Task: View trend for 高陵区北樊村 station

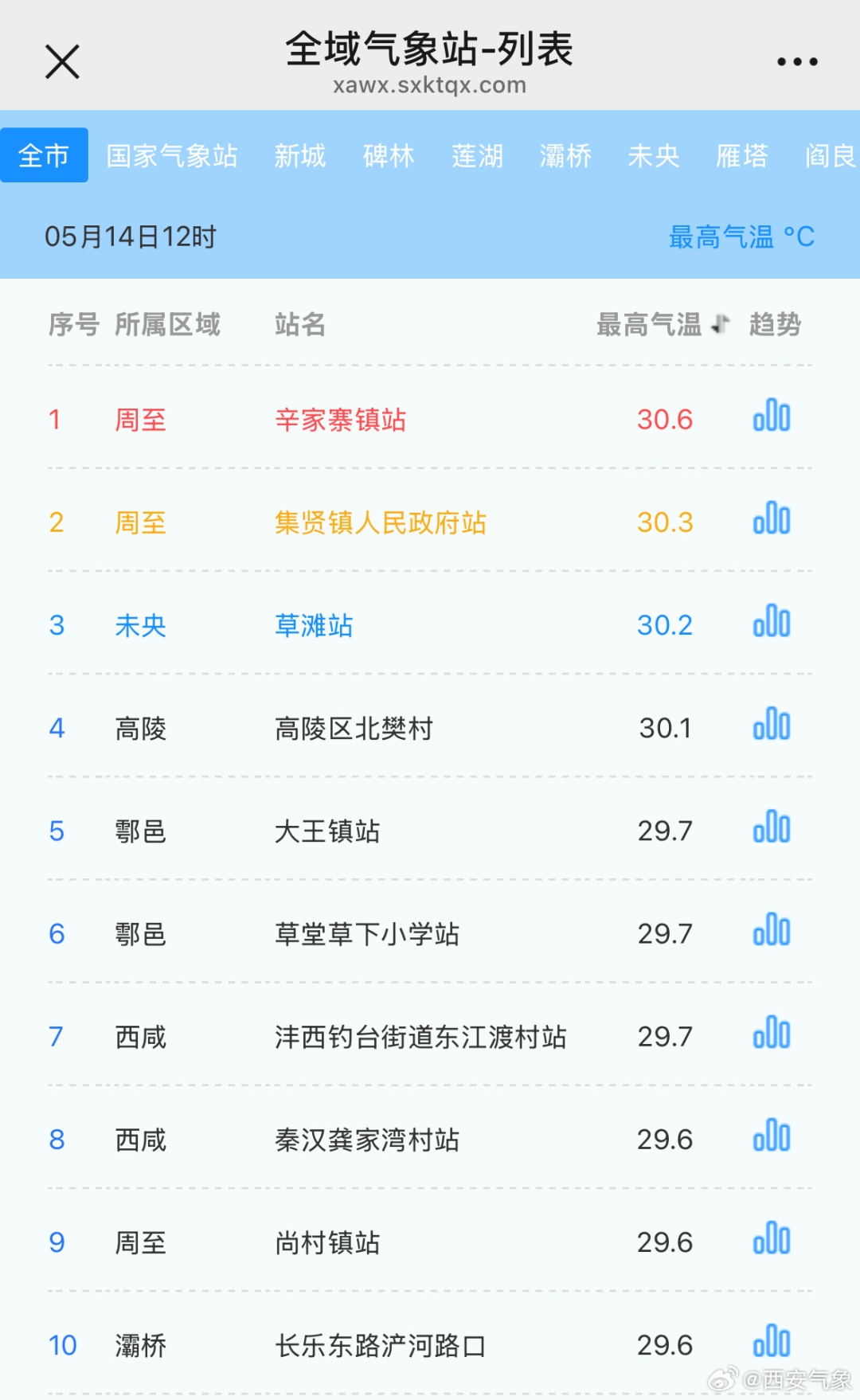Action: point(770,725)
